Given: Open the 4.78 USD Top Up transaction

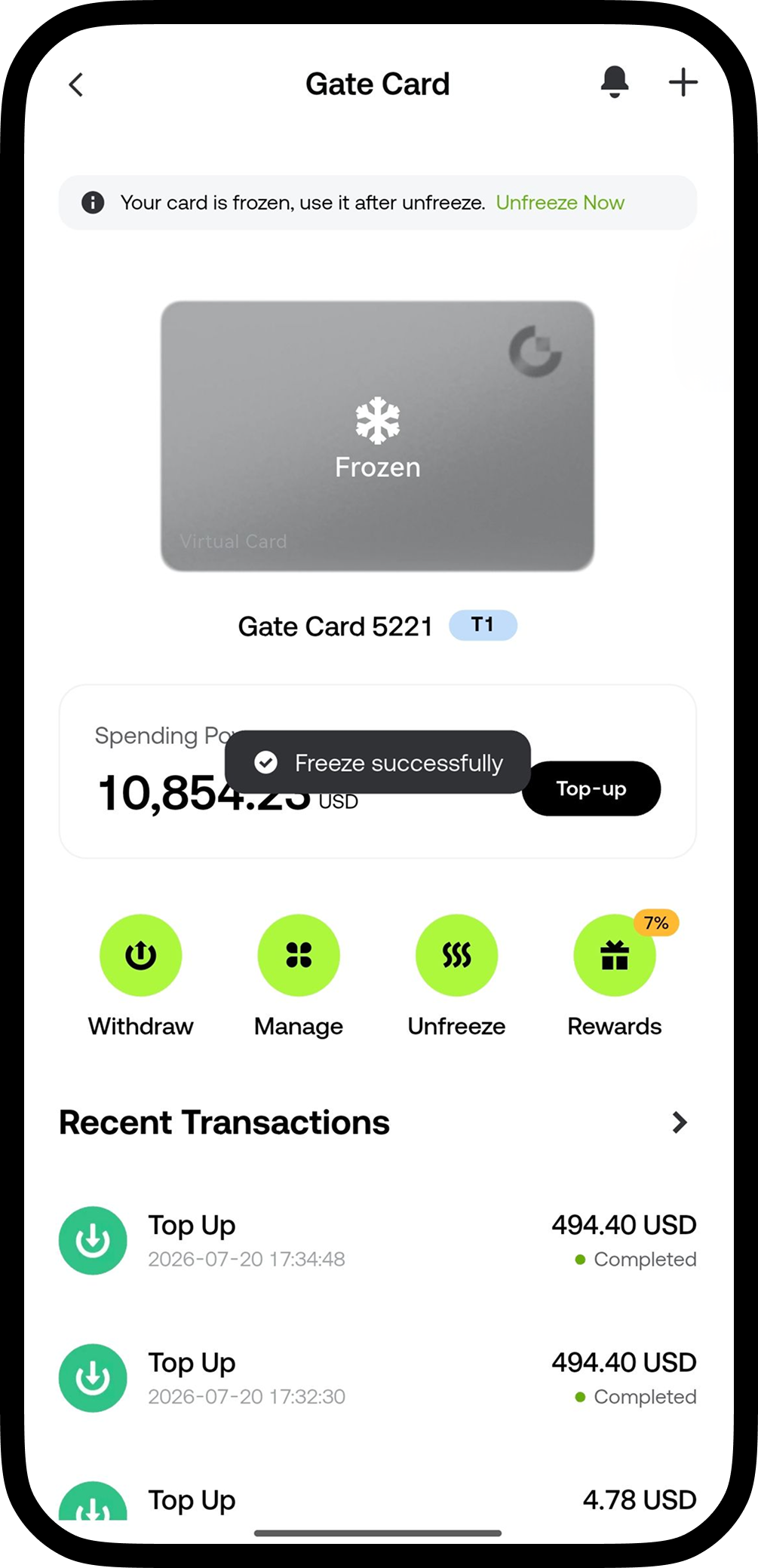Looking at the screenshot, I should (377, 1502).
